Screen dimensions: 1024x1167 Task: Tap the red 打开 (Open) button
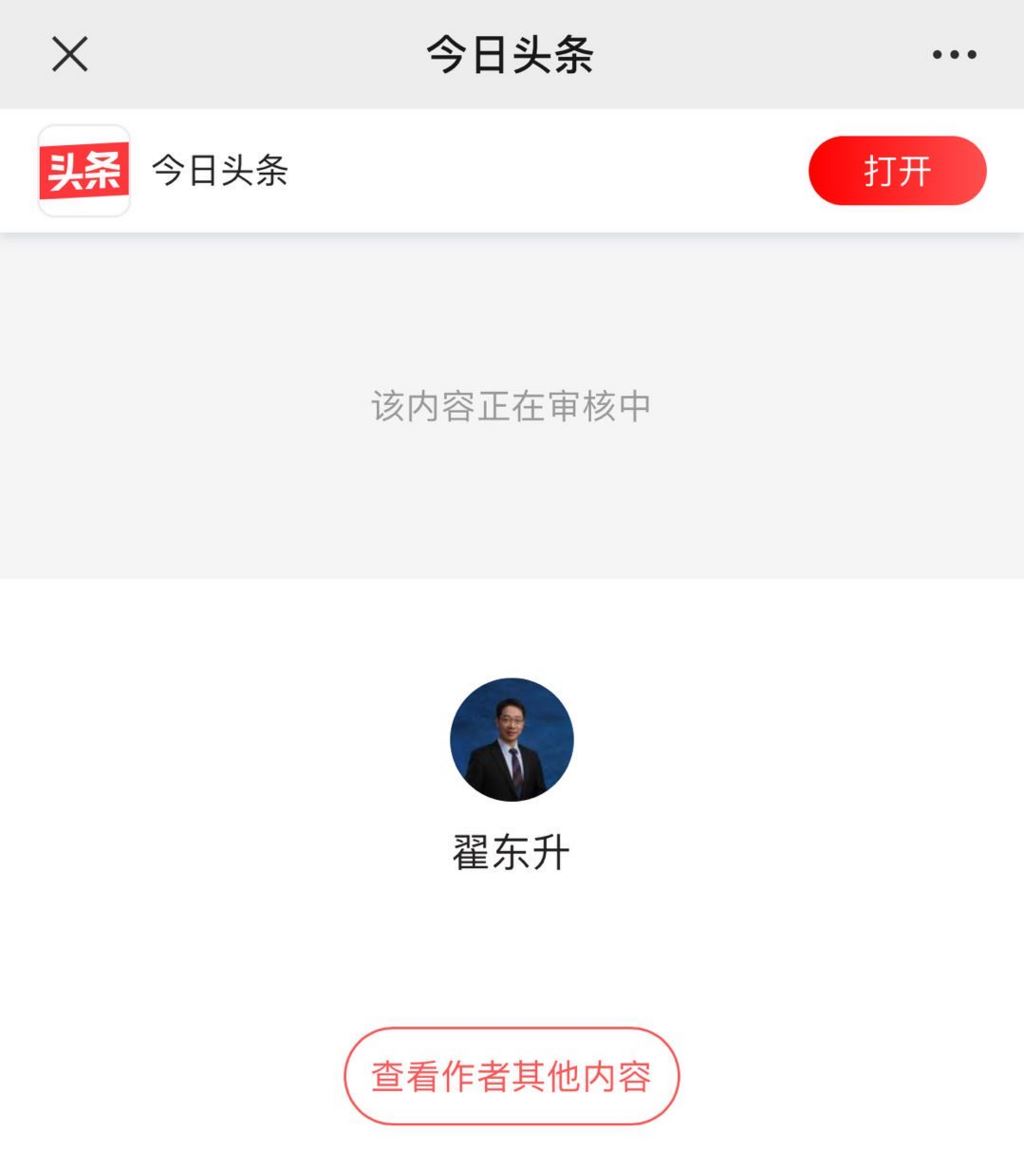(x=897, y=170)
